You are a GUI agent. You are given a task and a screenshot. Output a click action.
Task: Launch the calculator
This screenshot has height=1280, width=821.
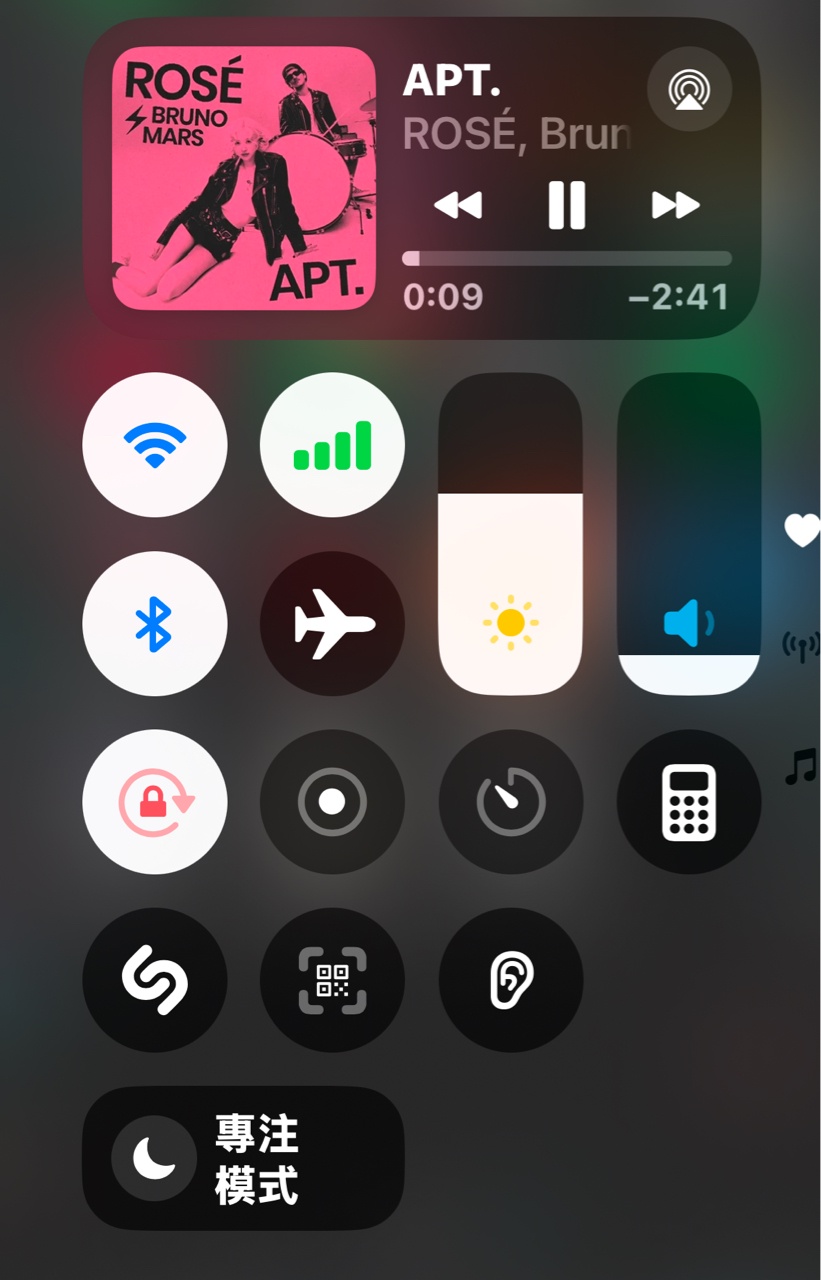tap(688, 801)
